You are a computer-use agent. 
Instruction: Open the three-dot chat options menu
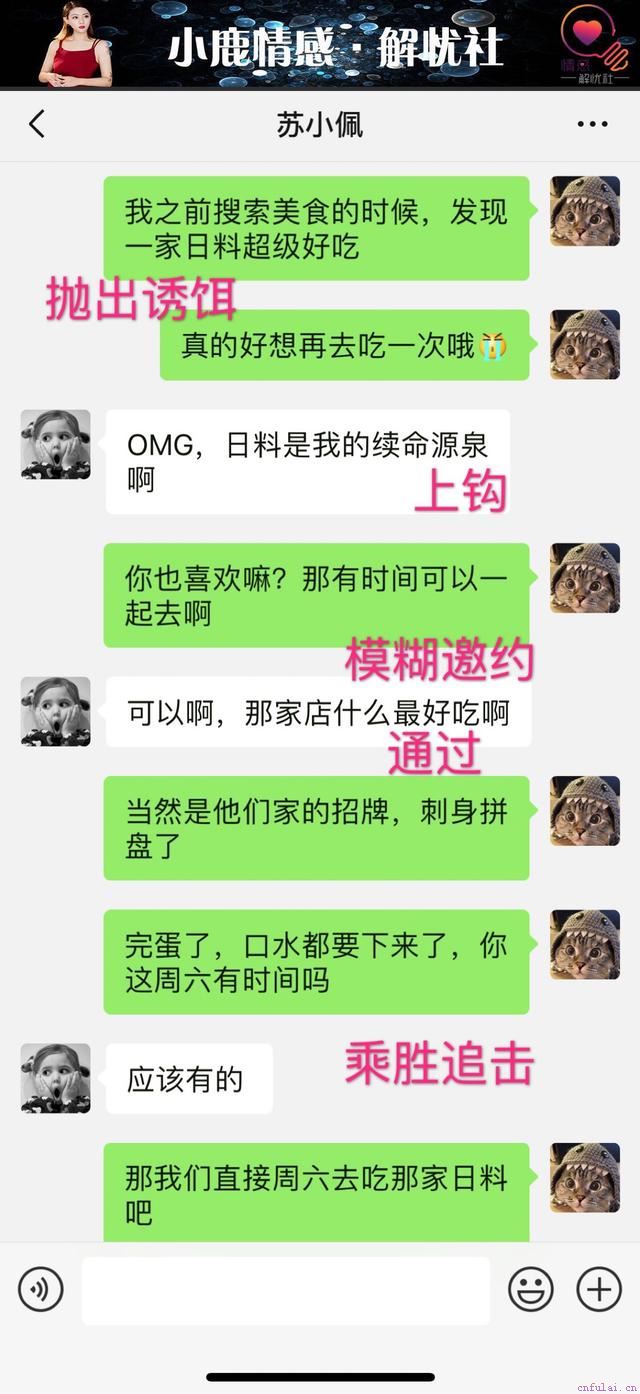tap(592, 125)
